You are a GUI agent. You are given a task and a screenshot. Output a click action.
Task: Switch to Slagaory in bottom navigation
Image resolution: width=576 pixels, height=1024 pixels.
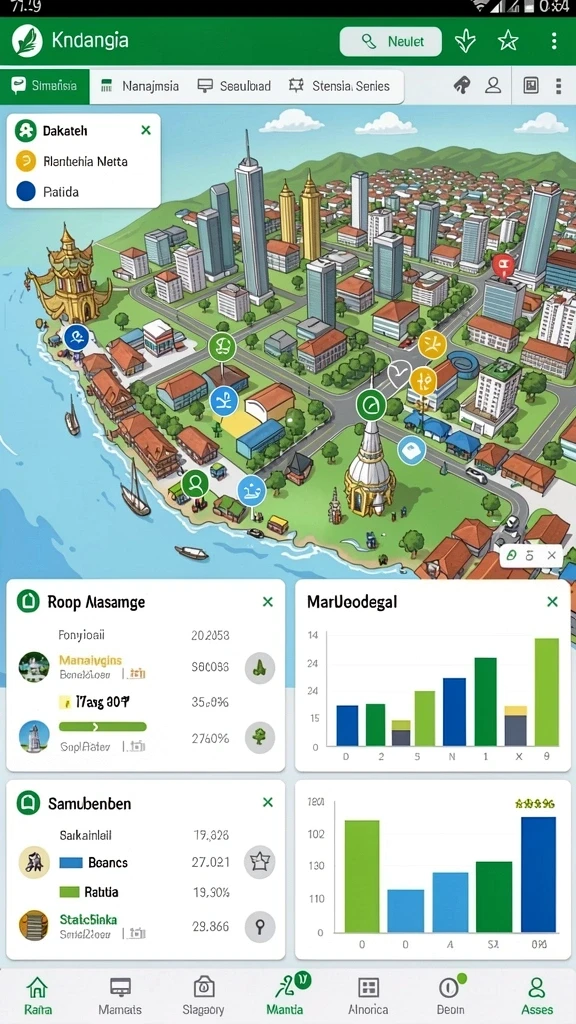pyautogui.click(x=204, y=996)
